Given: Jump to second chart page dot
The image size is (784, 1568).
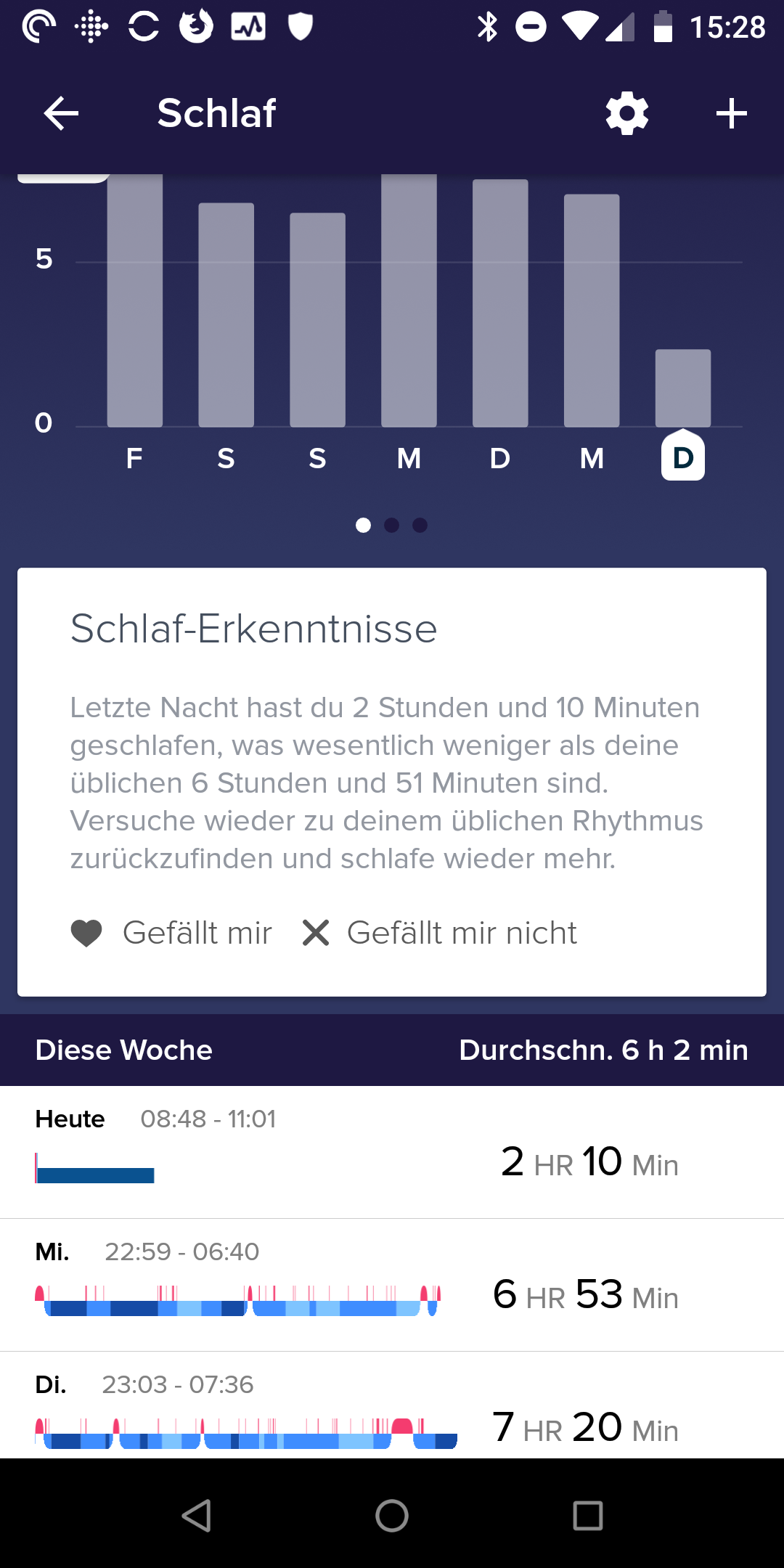Looking at the screenshot, I should pos(392,525).
